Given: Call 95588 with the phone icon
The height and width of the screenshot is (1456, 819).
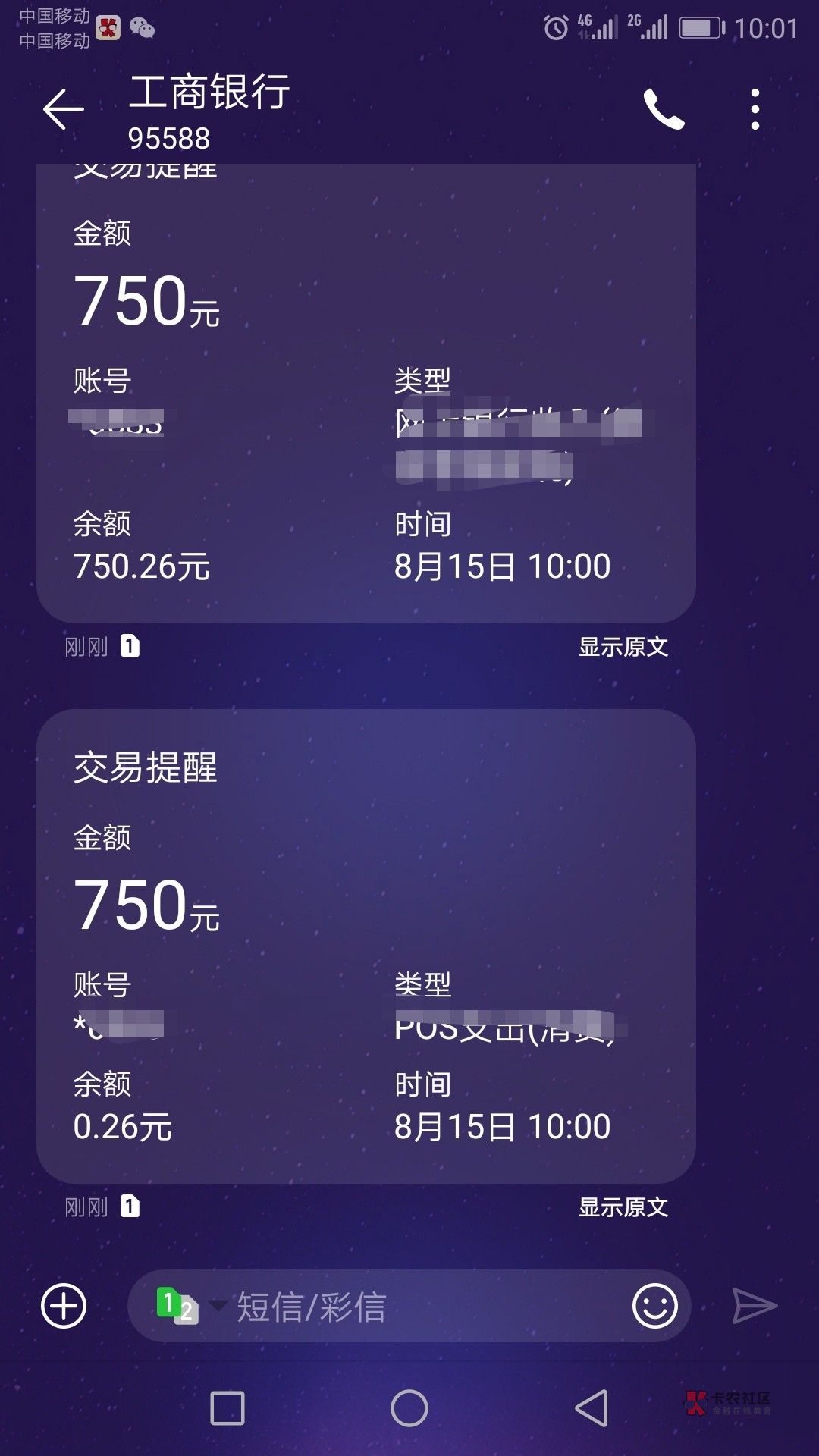Looking at the screenshot, I should pyautogui.click(x=664, y=109).
